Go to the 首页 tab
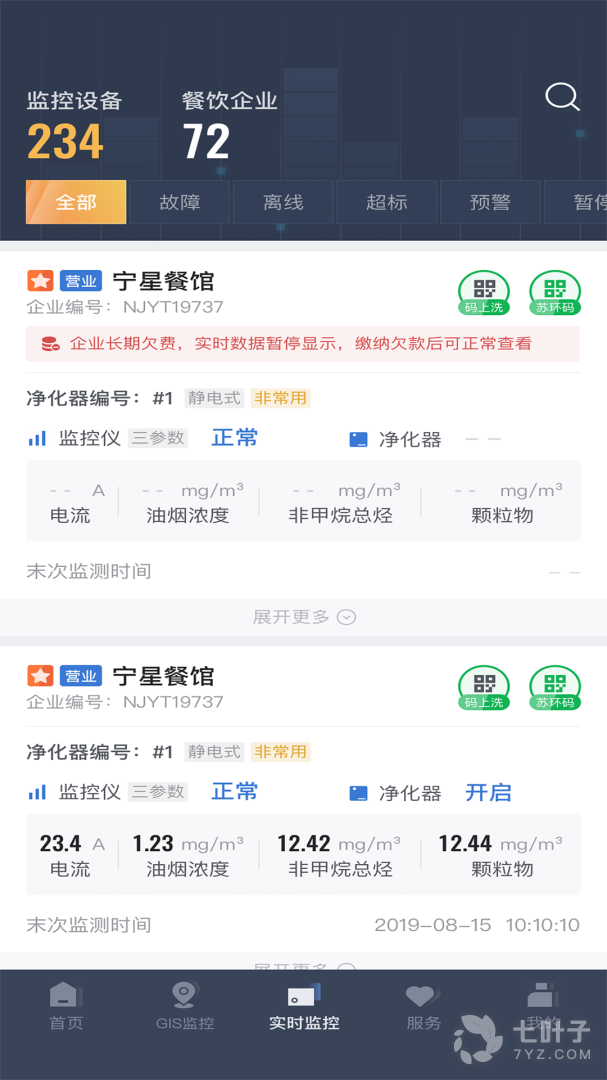 pyautogui.click(x=66, y=1006)
